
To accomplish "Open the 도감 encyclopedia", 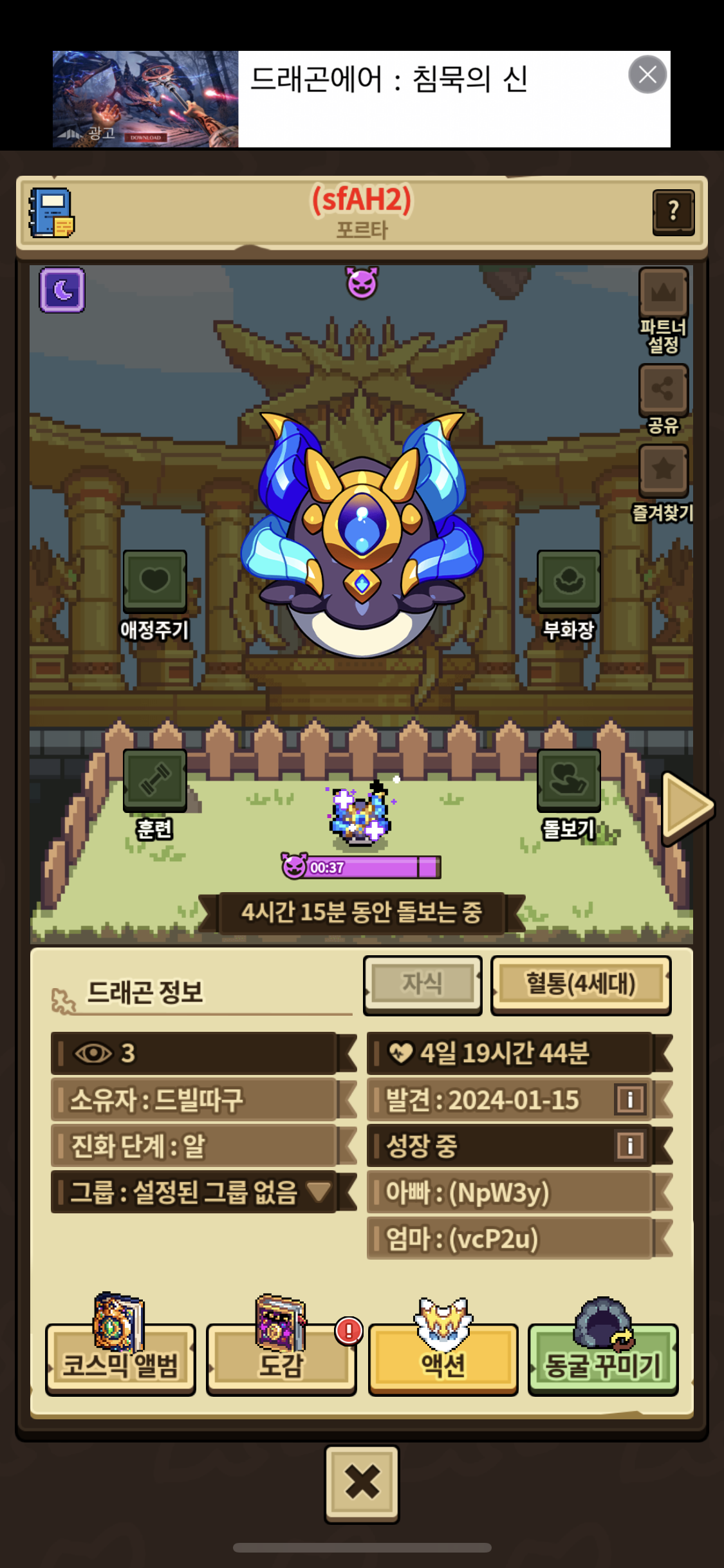I will [281, 1358].
